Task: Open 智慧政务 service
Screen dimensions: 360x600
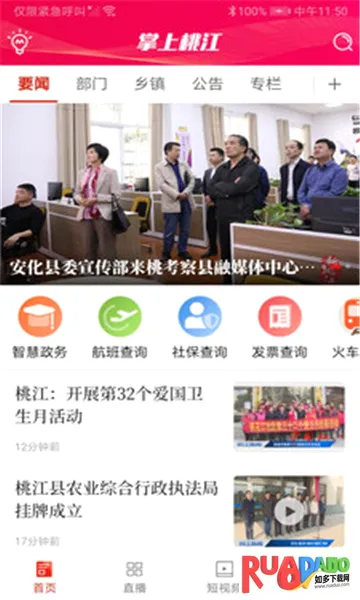Action: (40, 328)
